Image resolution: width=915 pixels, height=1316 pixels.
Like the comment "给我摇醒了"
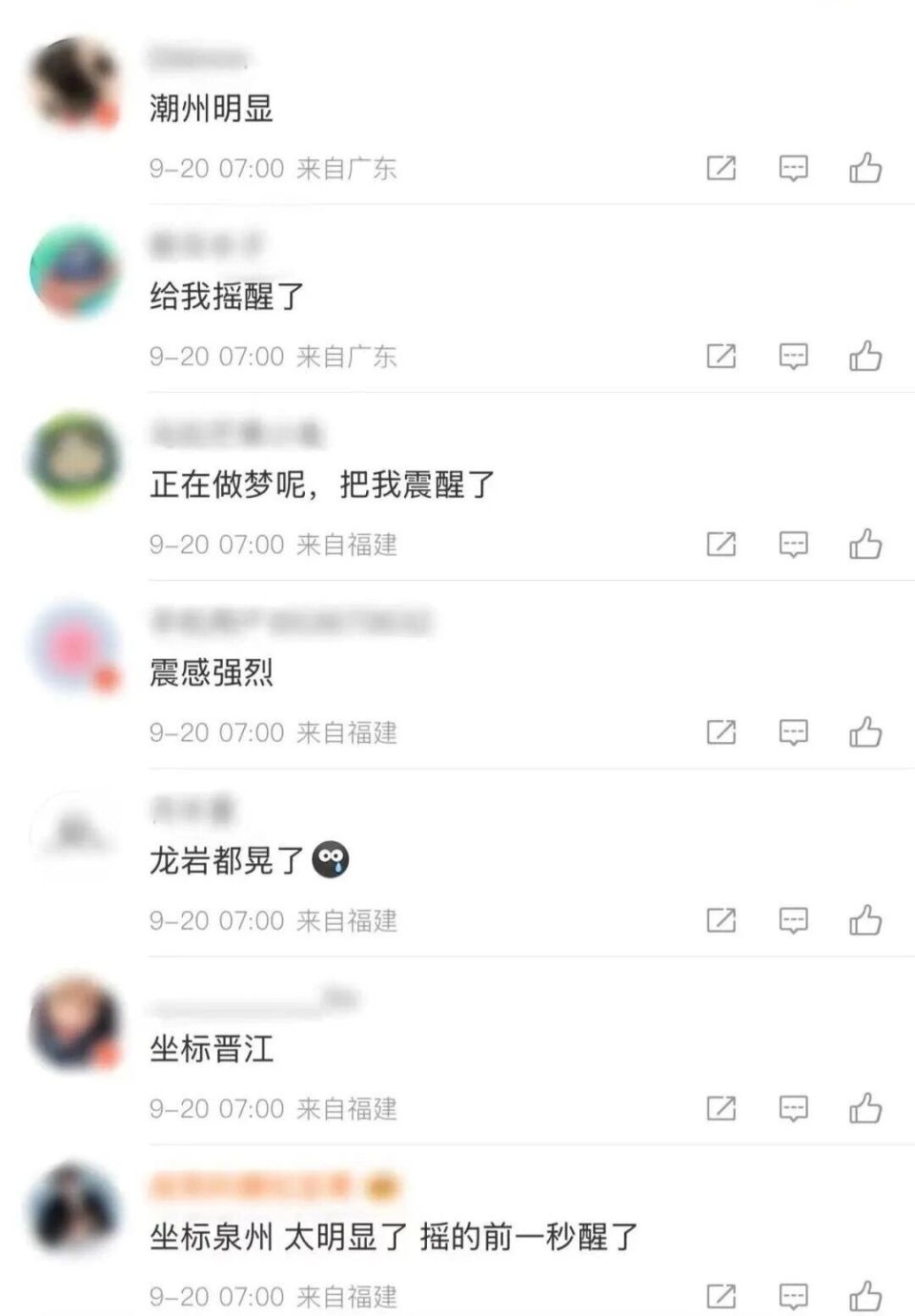[x=865, y=357]
